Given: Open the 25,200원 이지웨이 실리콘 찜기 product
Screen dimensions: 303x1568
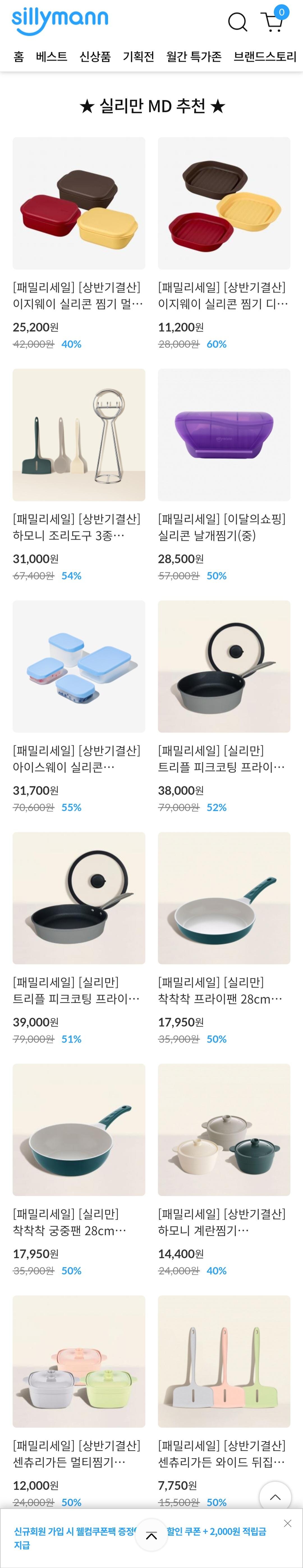Looking at the screenshot, I should 79,203.
